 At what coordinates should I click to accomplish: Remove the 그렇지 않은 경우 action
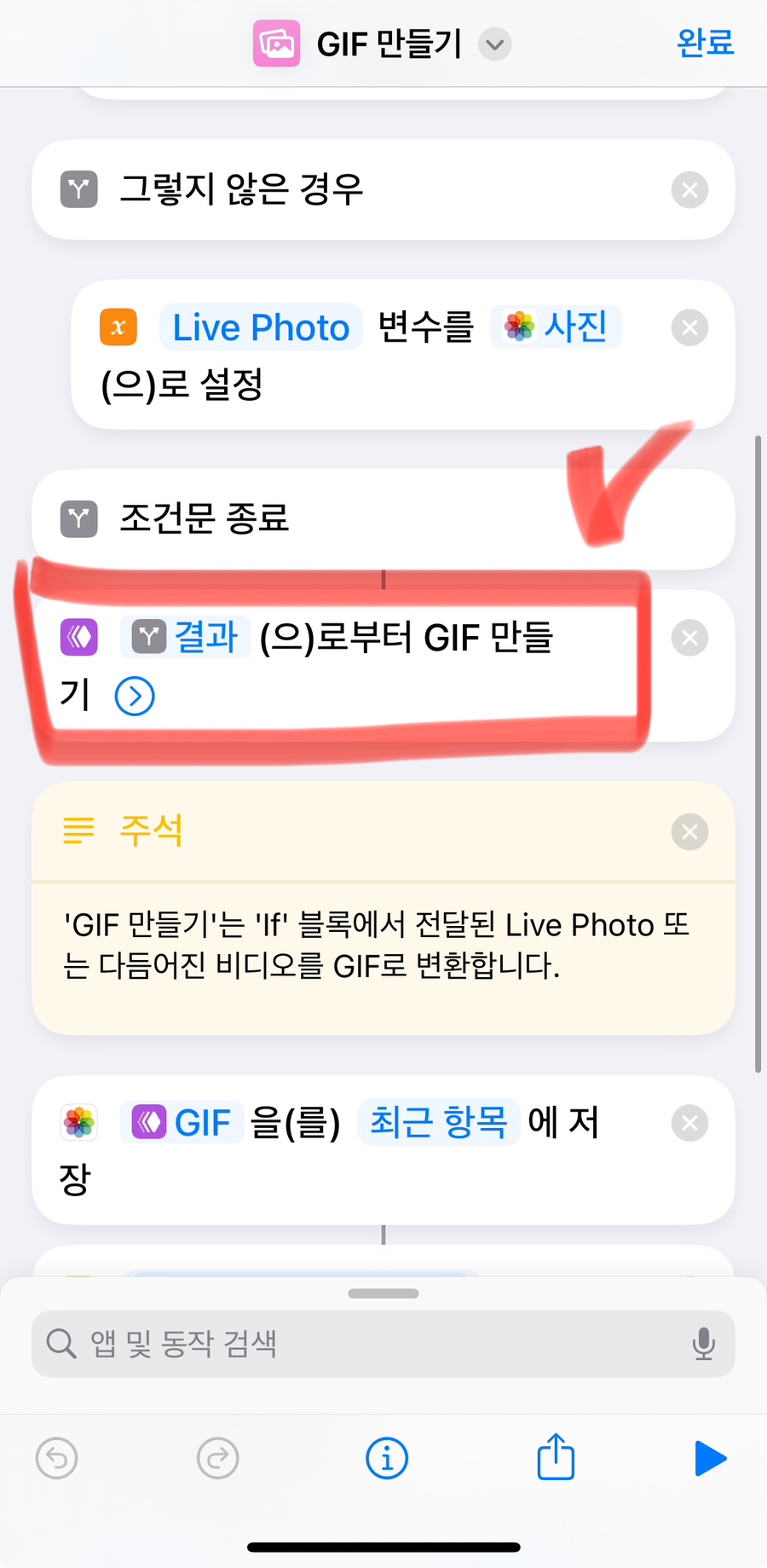[x=689, y=189]
